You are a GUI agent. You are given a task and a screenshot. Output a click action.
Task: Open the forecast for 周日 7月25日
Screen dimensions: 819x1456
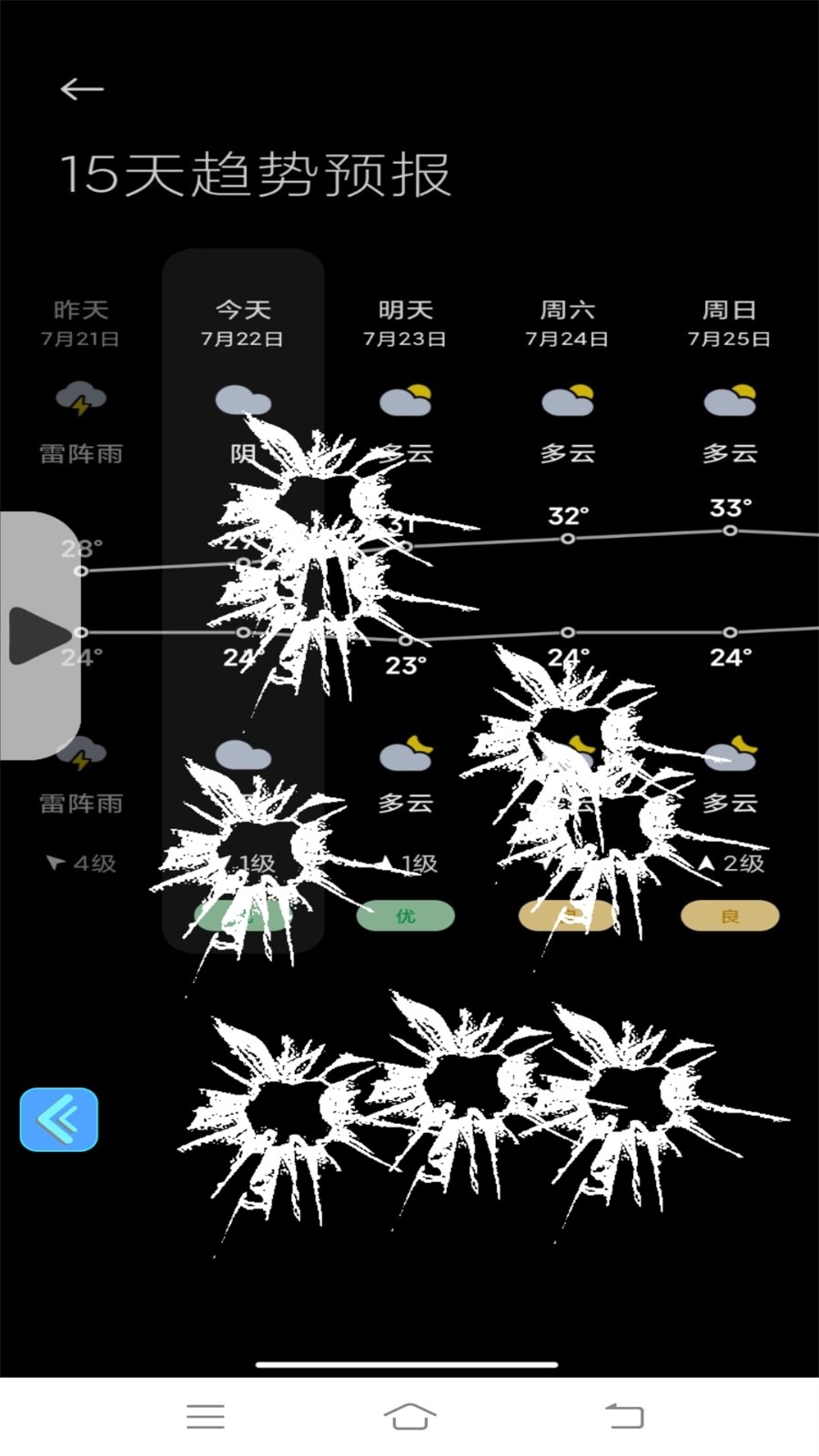coord(729,324)
